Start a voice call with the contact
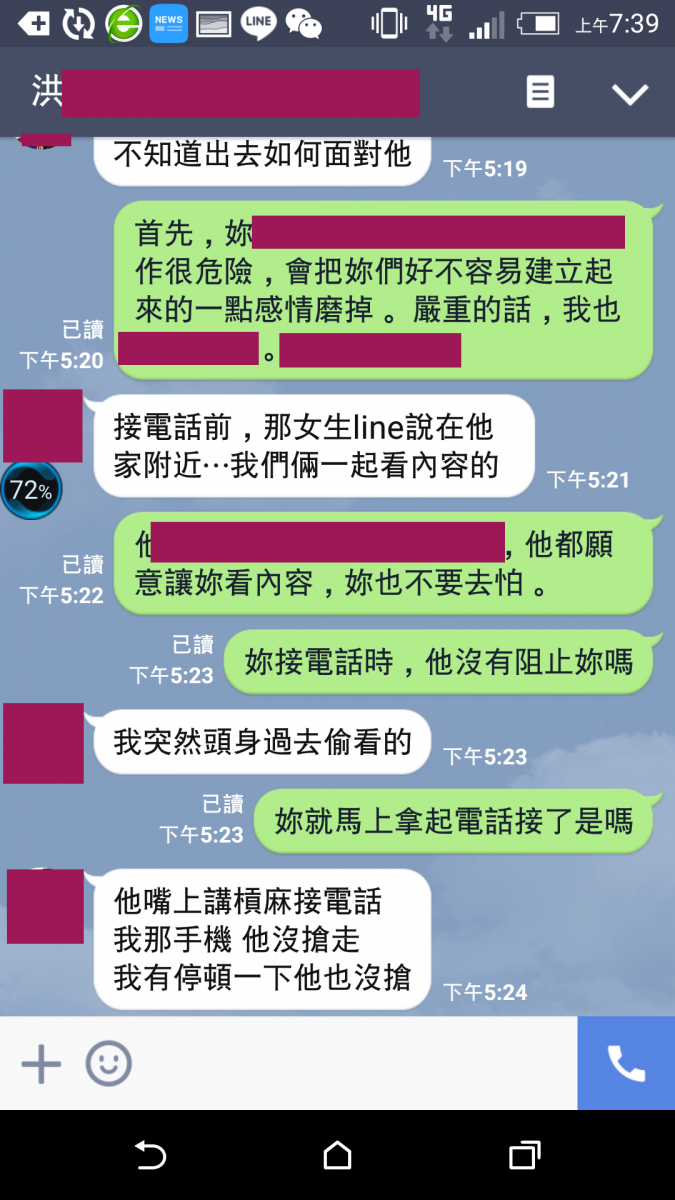Viewport: 675px width, 1200px height. point(626,1063)
